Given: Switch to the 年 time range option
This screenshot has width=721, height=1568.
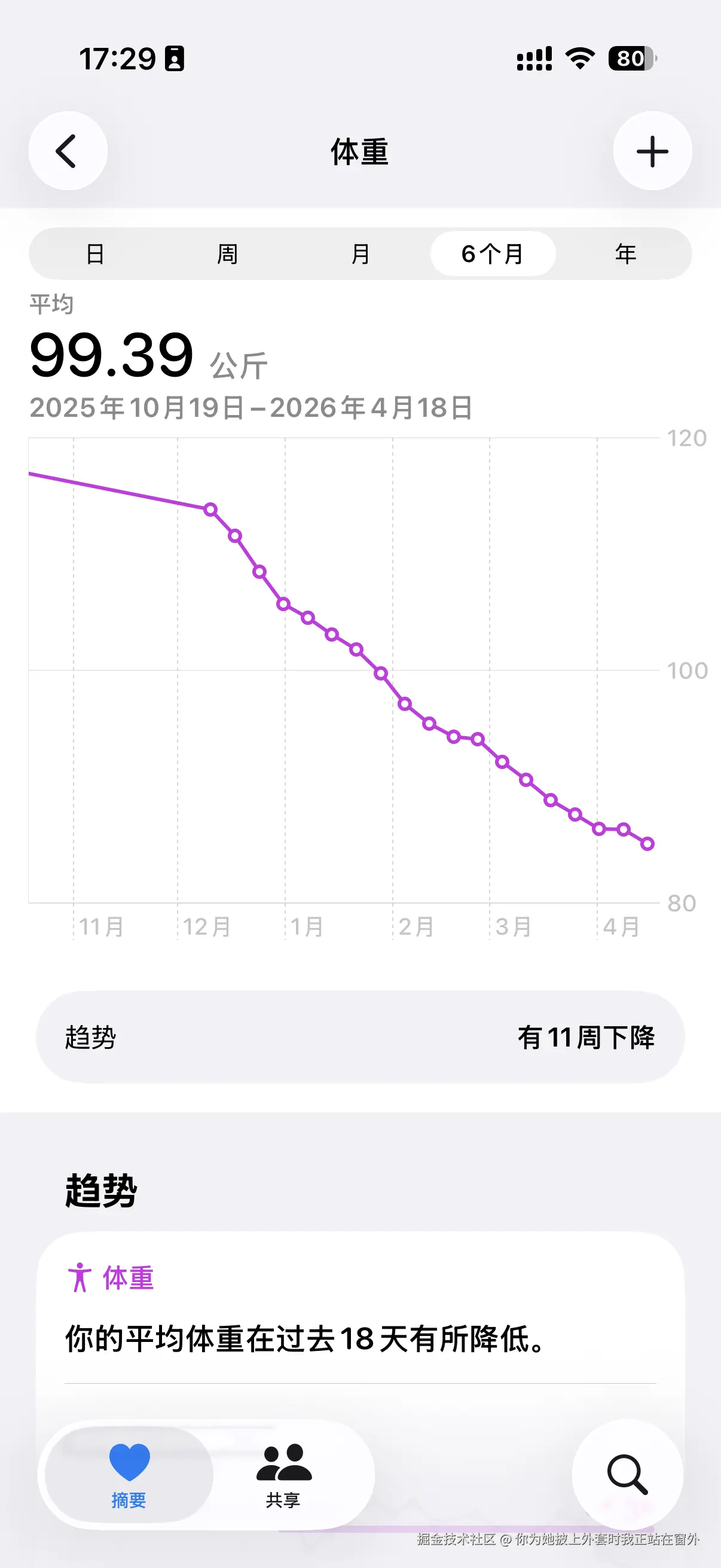Looking at the screenshot, I should 625,254.
